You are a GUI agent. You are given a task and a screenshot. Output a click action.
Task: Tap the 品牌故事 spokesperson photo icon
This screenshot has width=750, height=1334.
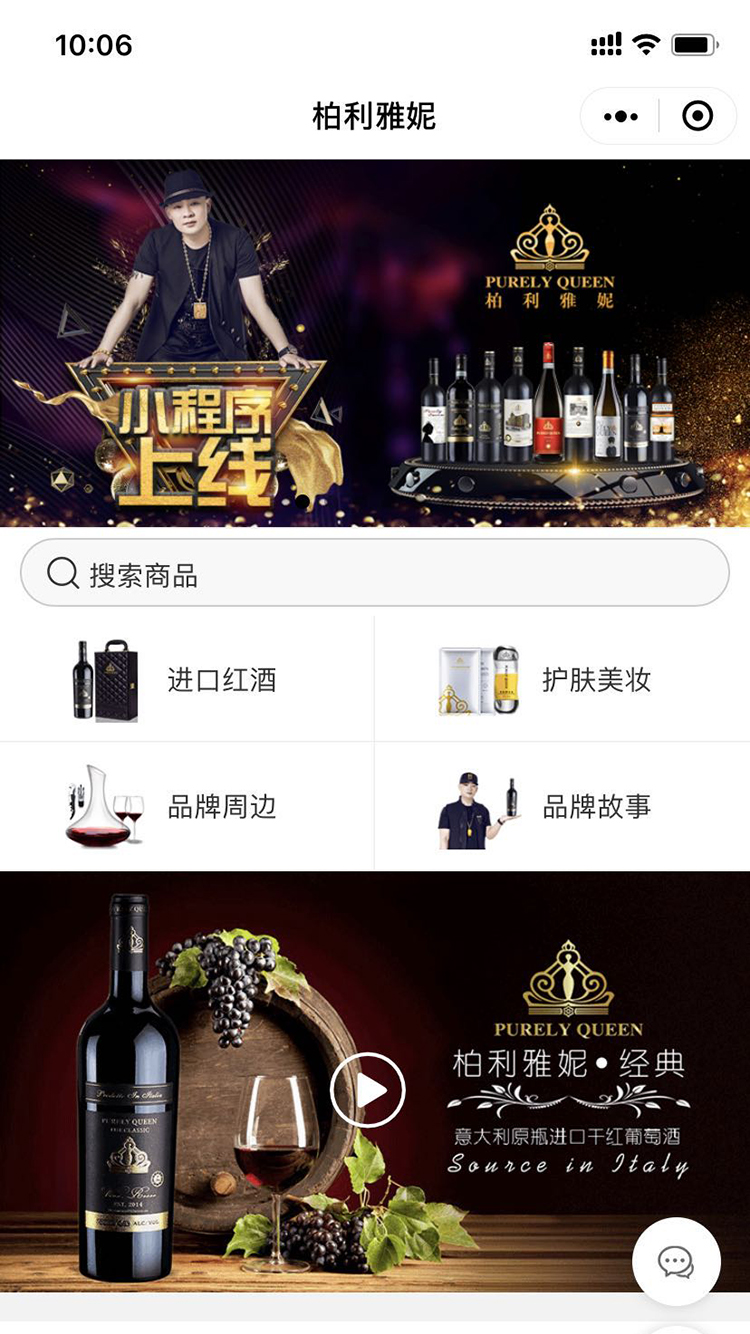coord(478,805)
